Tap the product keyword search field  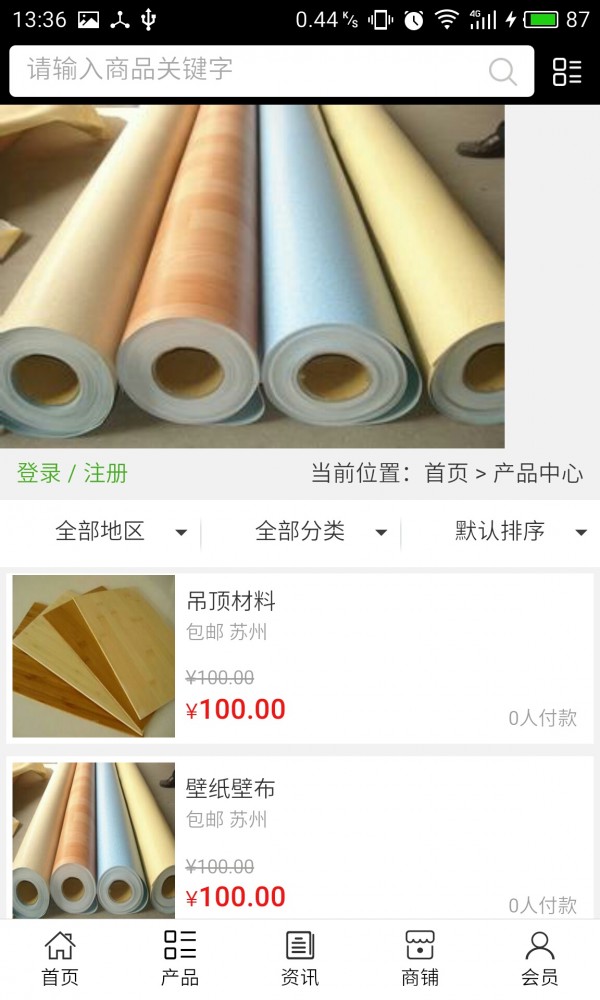pyautogui.click(x=272, y=71)
